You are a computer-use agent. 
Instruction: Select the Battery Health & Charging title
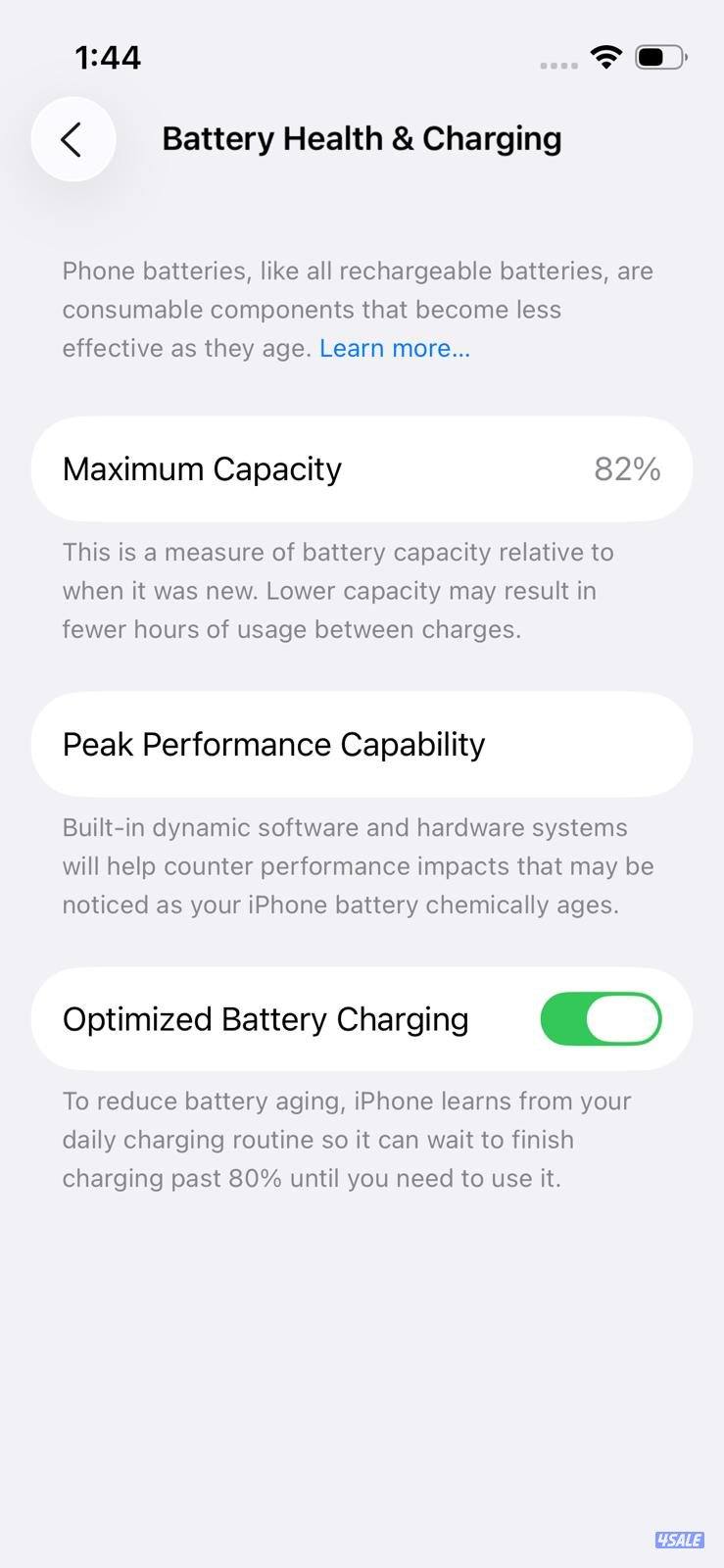pyautogui.click(x=362, y=138)
